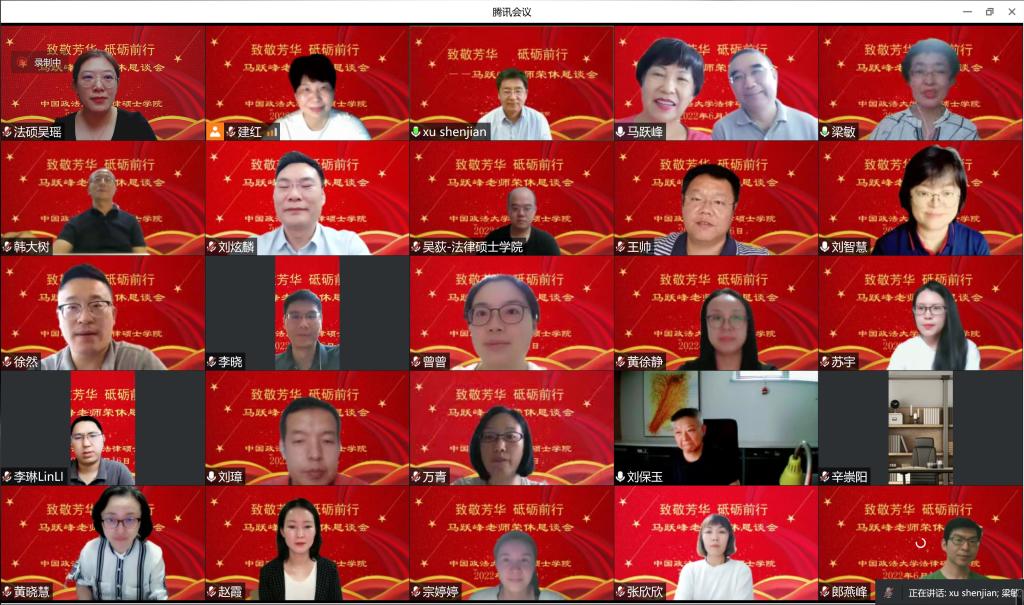Select the video tile of 刘炫麟
The image size is (1024, 605).
tap(307, 198)
